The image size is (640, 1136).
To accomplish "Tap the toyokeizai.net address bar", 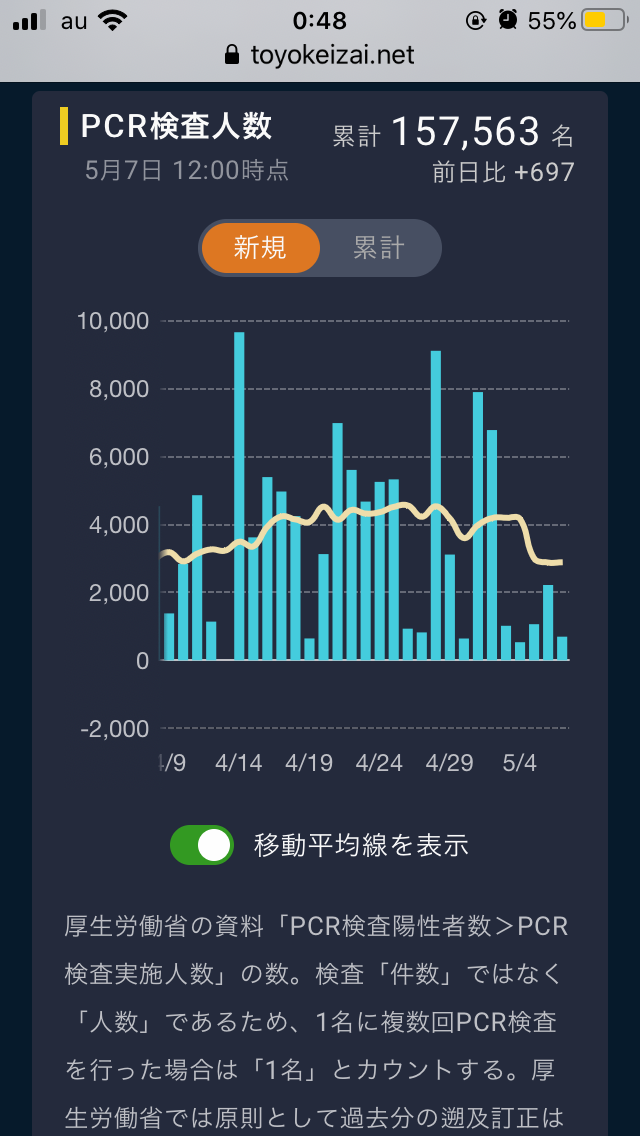I will [x=320, y=54].
